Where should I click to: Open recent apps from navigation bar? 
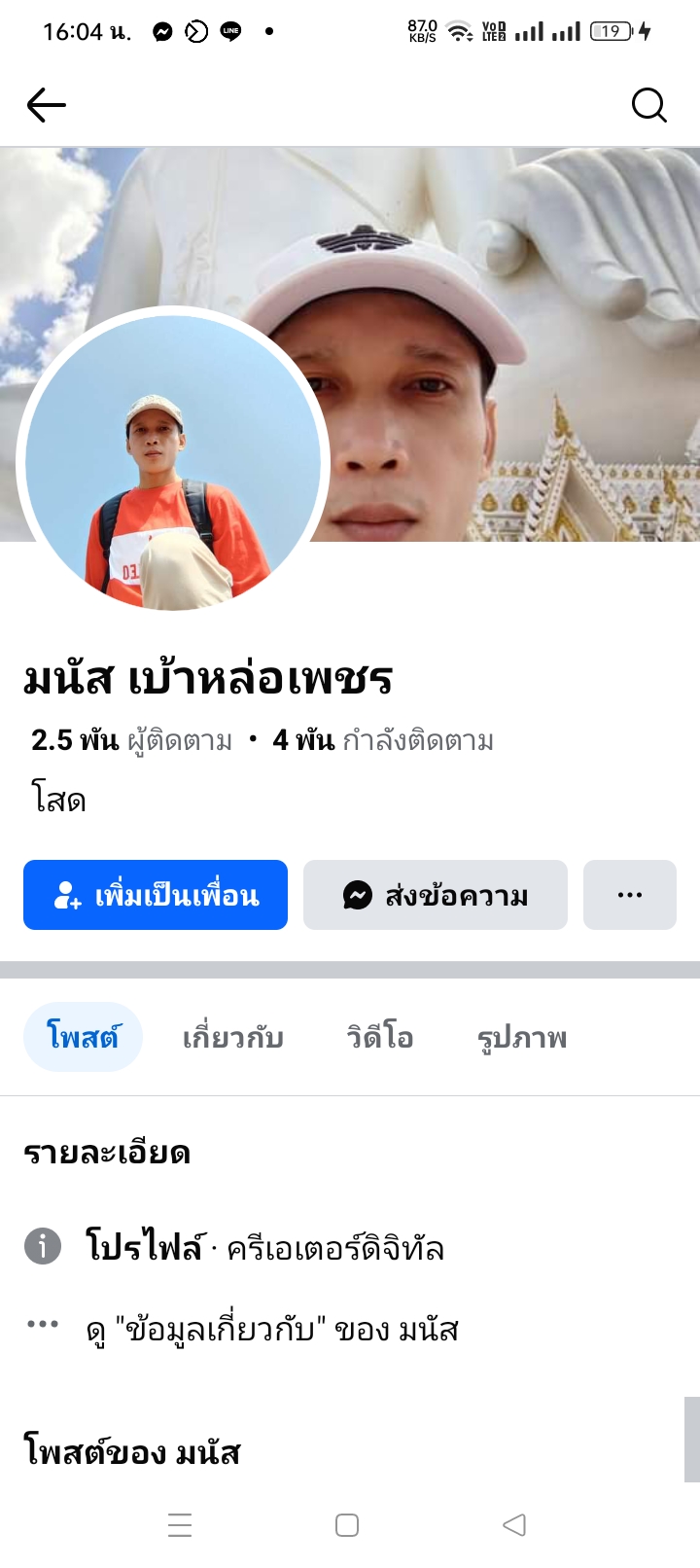pos(180,1524)
